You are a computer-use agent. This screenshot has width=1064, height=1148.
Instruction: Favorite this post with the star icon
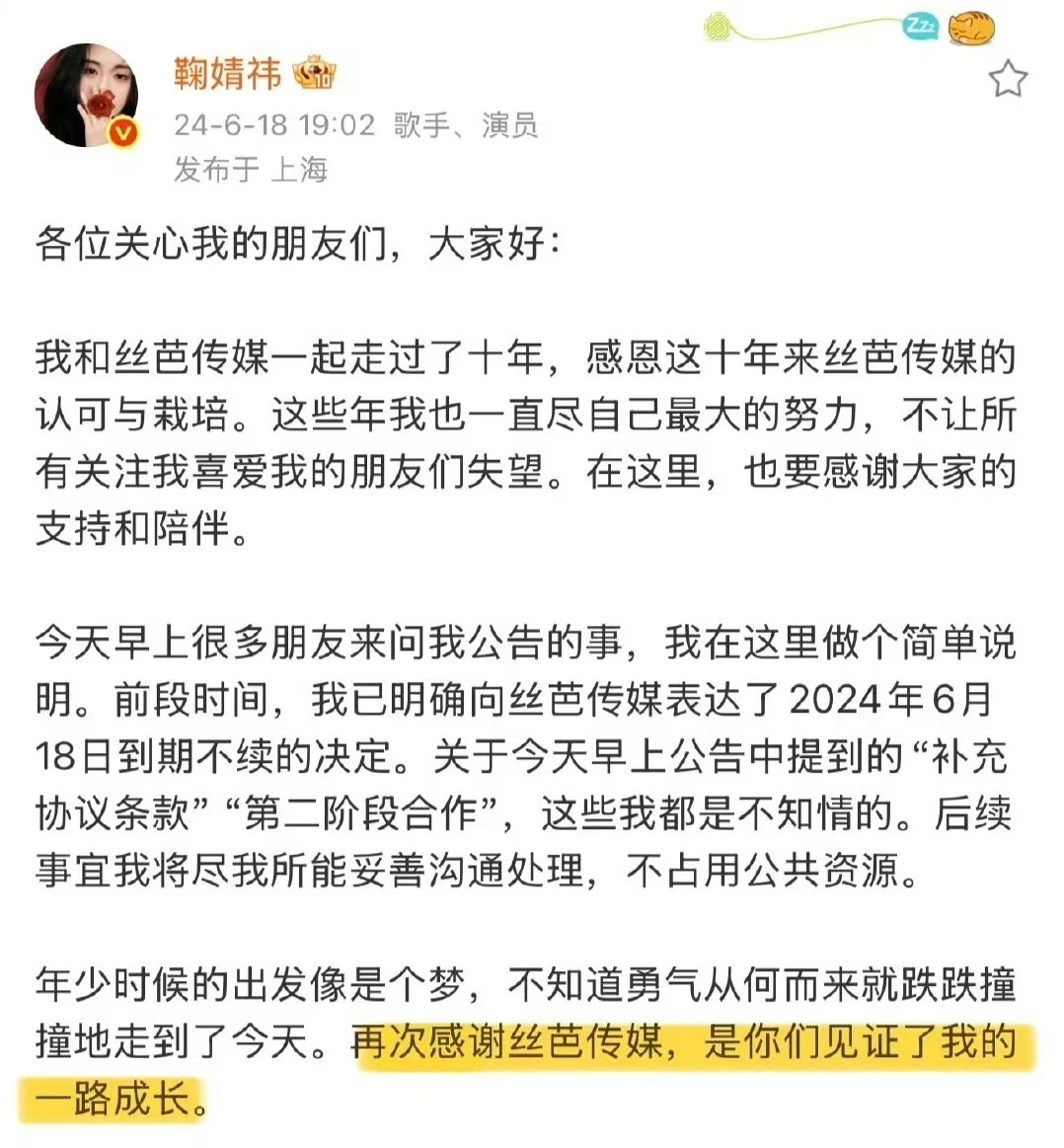(1008, 79)
